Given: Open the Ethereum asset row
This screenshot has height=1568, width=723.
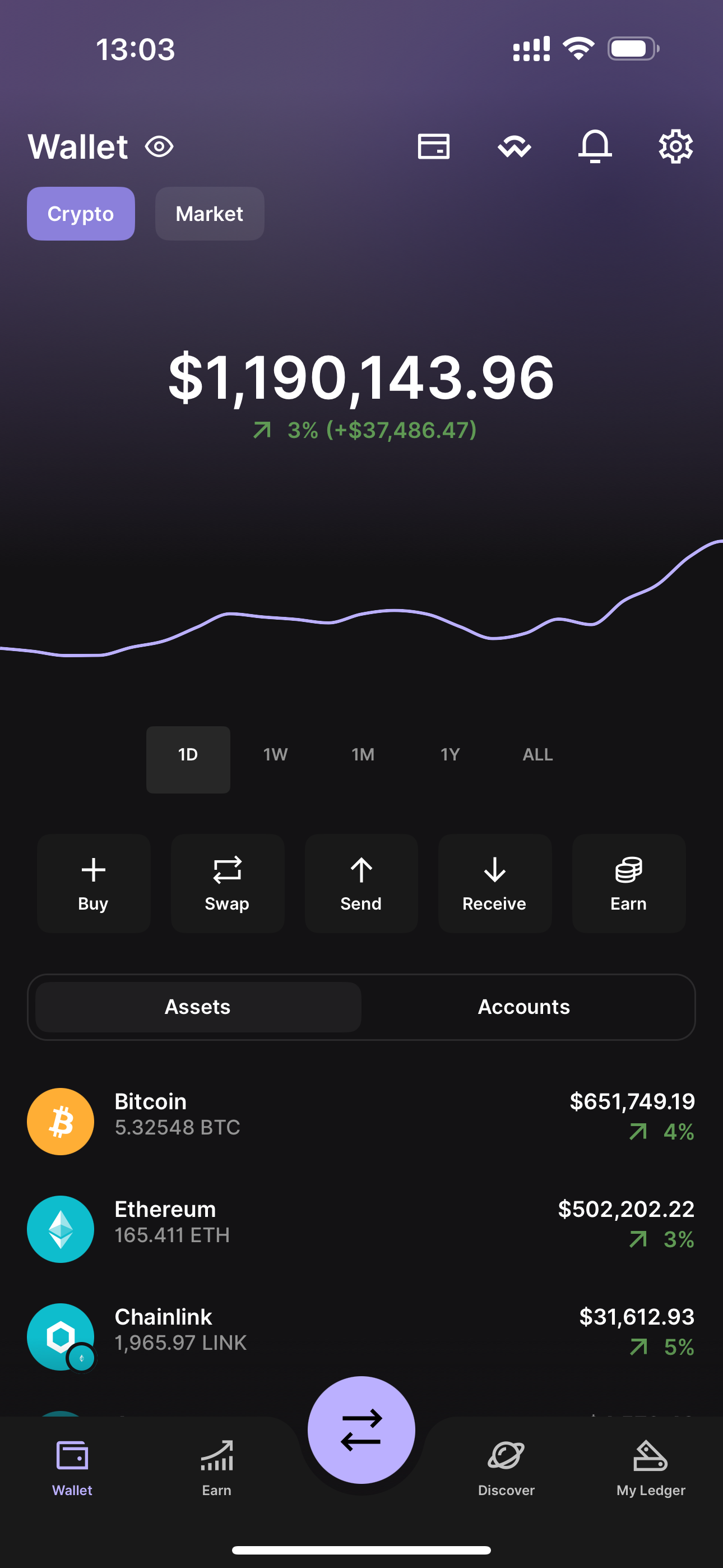Looking at the screenshot, I should [361, 1228].
